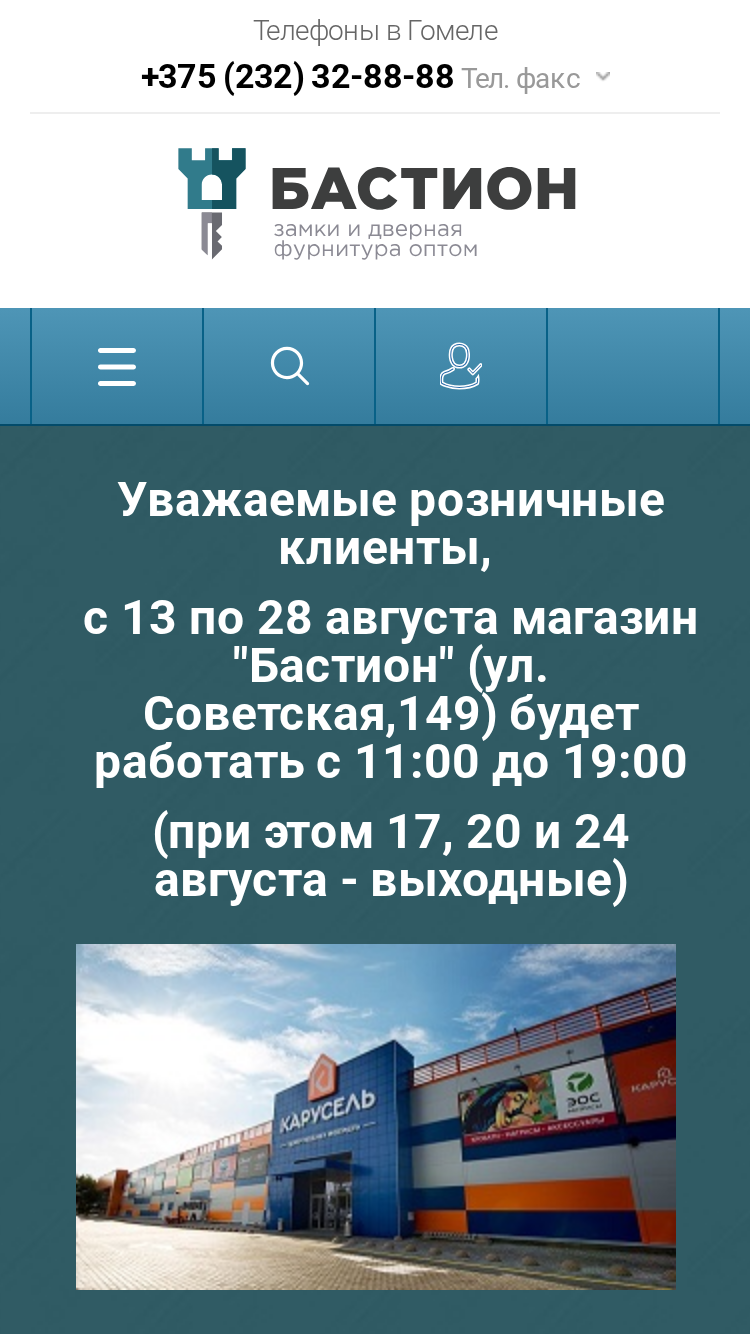Viewport: 750px width, 1334px height.
Task: Open the user account icon
Action: [x=461, y=366]
